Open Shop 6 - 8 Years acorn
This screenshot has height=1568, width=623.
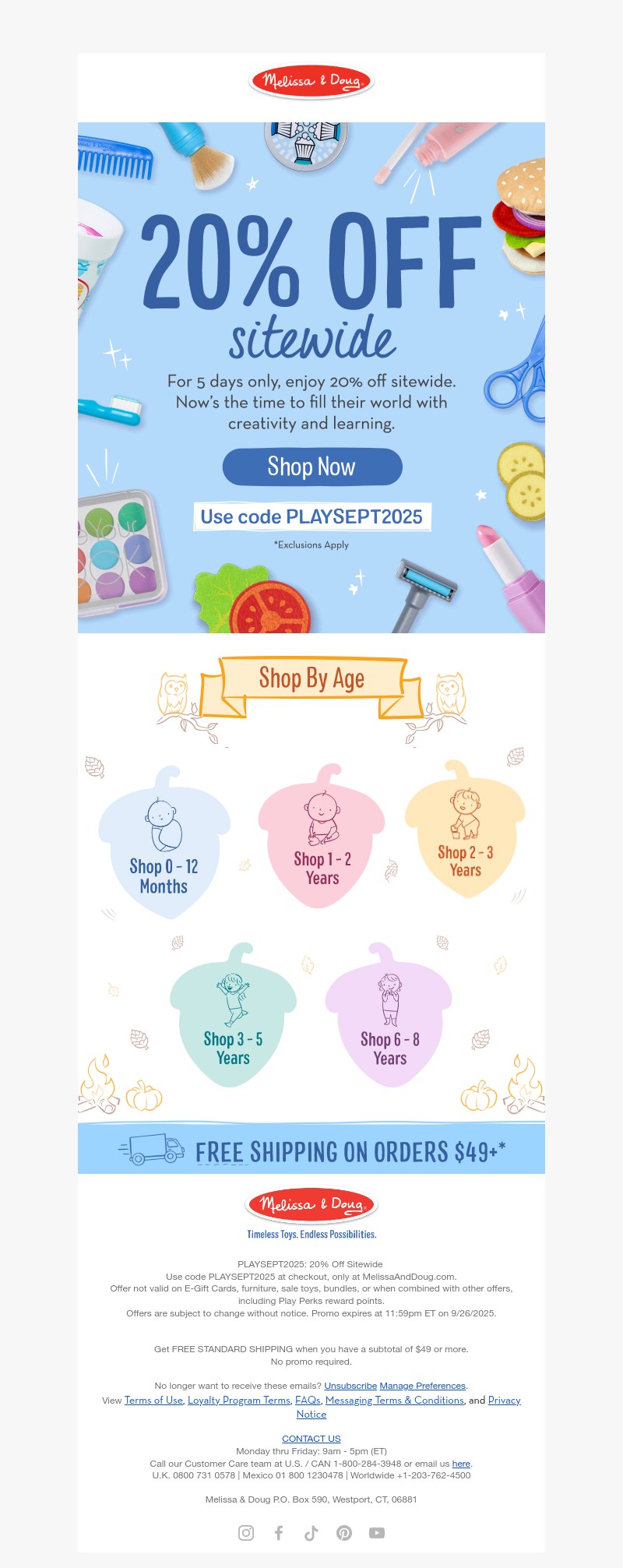pos(389,1019)
